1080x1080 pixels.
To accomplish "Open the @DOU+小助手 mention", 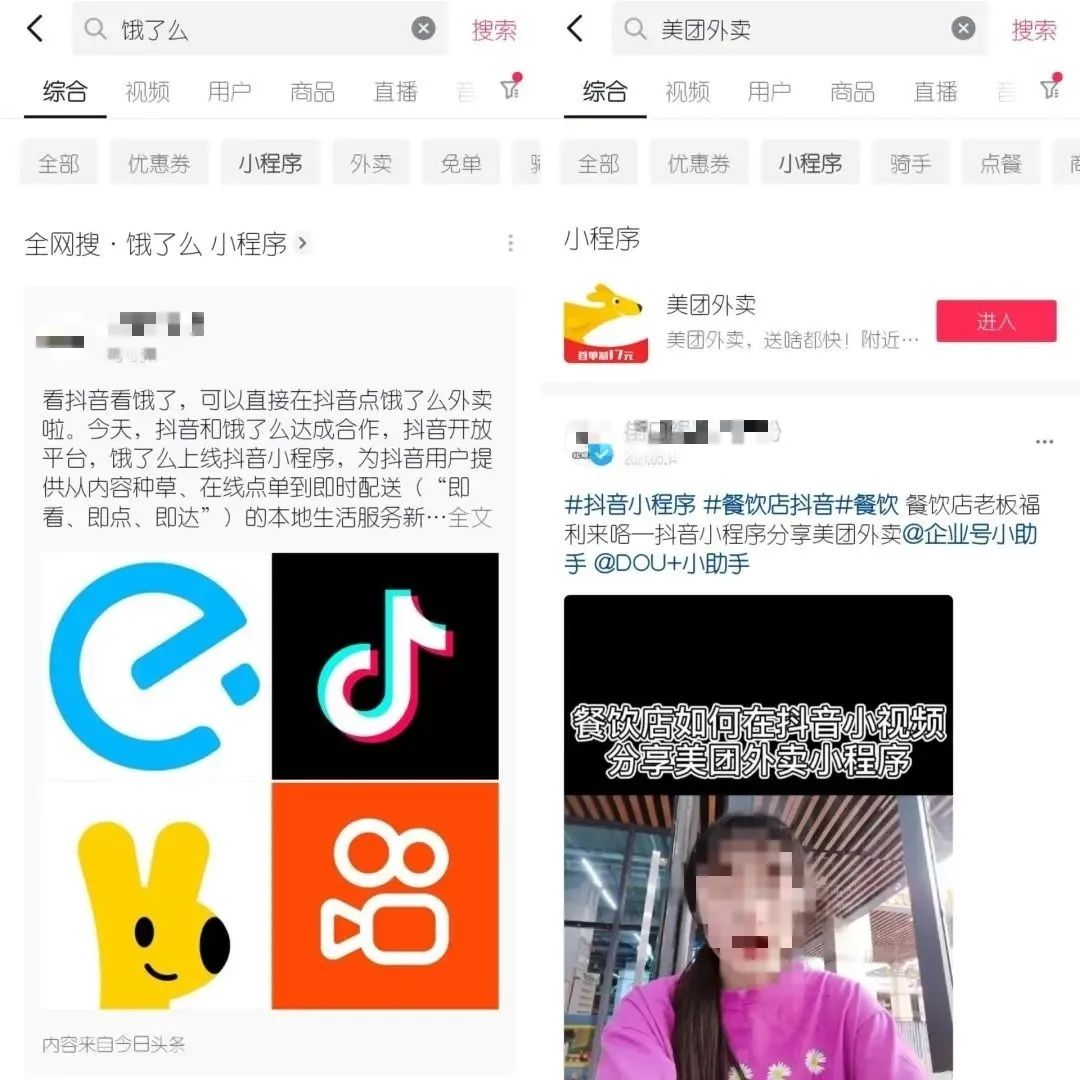I will click(671, 564).
